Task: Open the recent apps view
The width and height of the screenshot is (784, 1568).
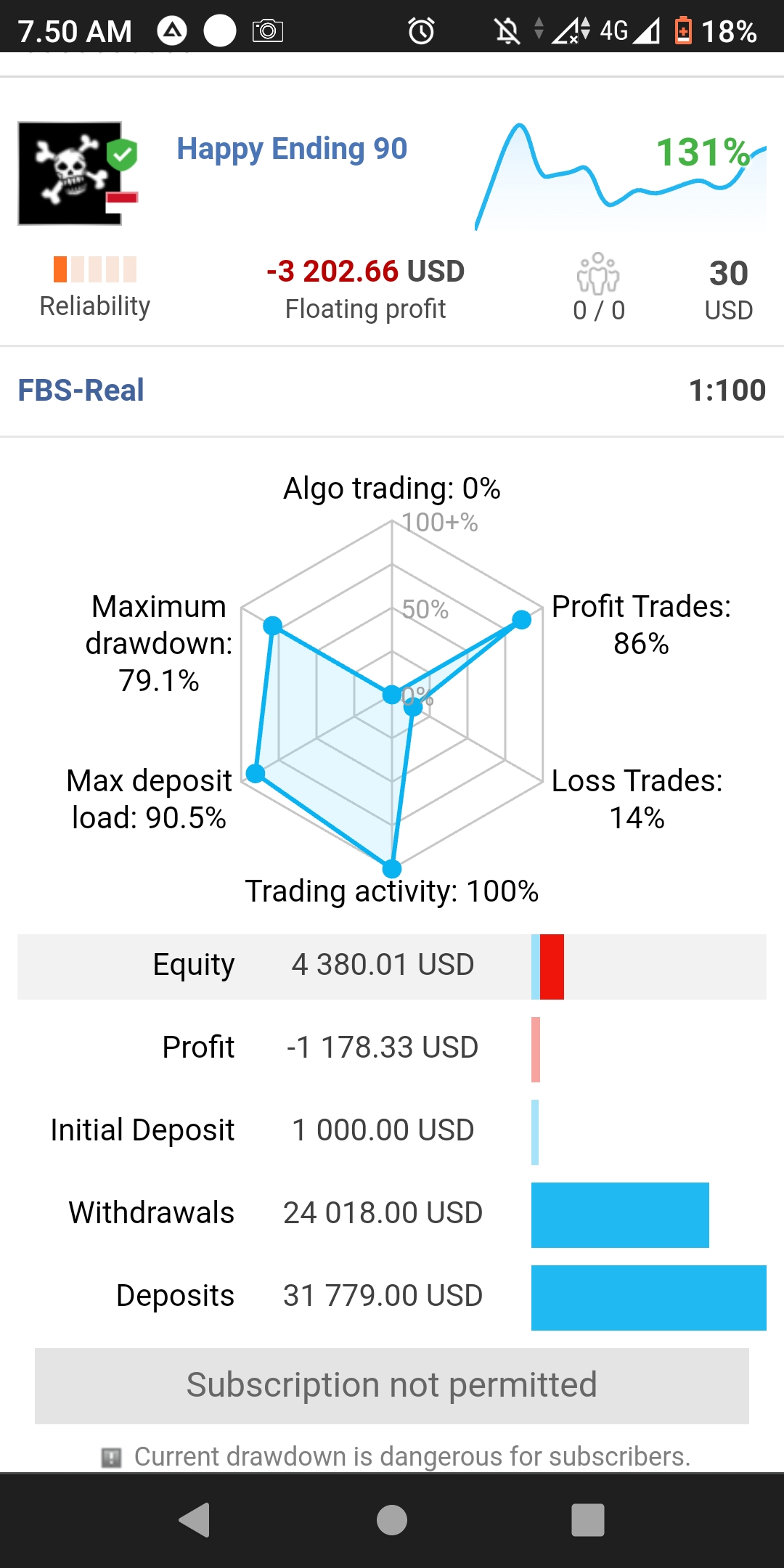Action: 588,1520
